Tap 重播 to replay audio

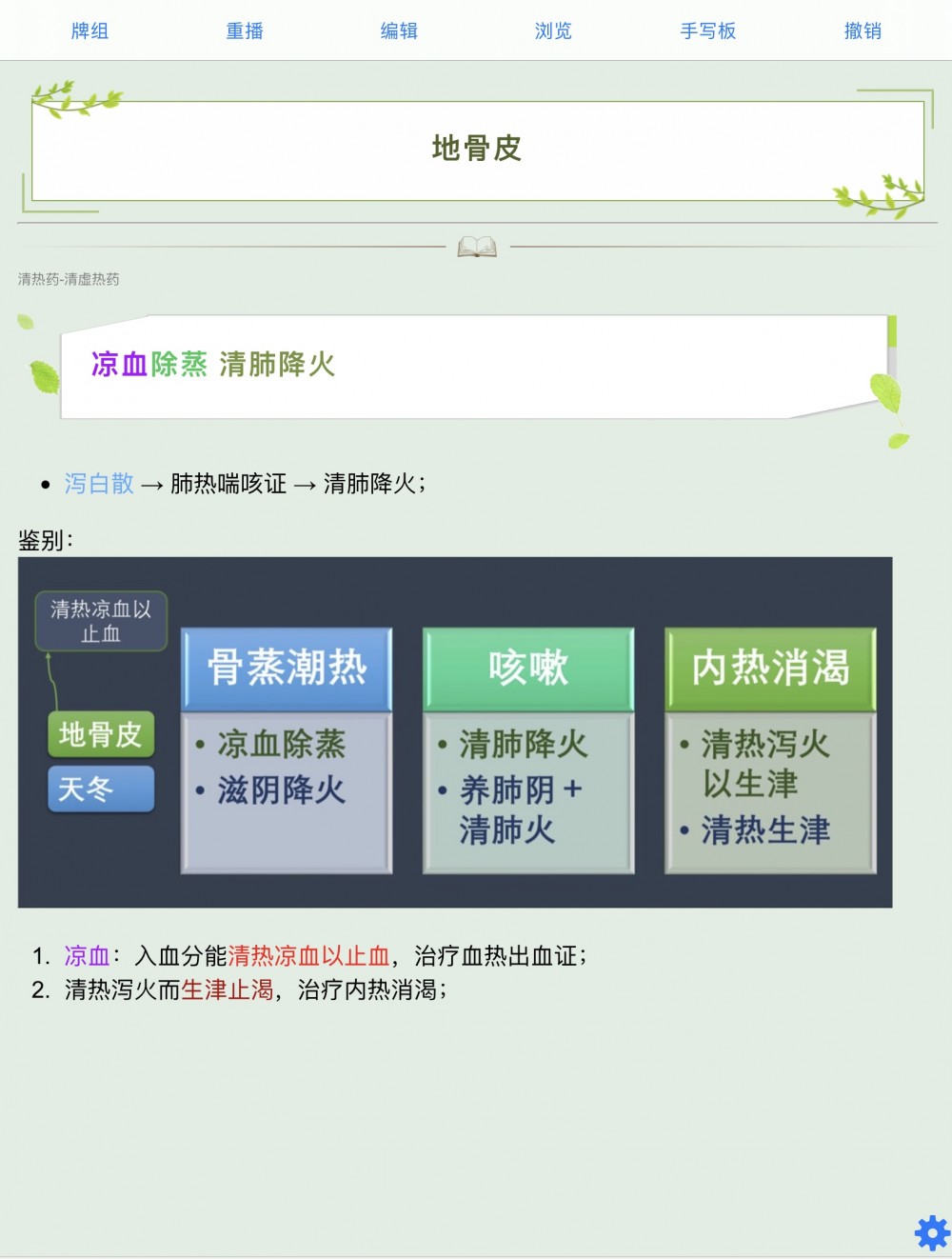tap(244, 30)
